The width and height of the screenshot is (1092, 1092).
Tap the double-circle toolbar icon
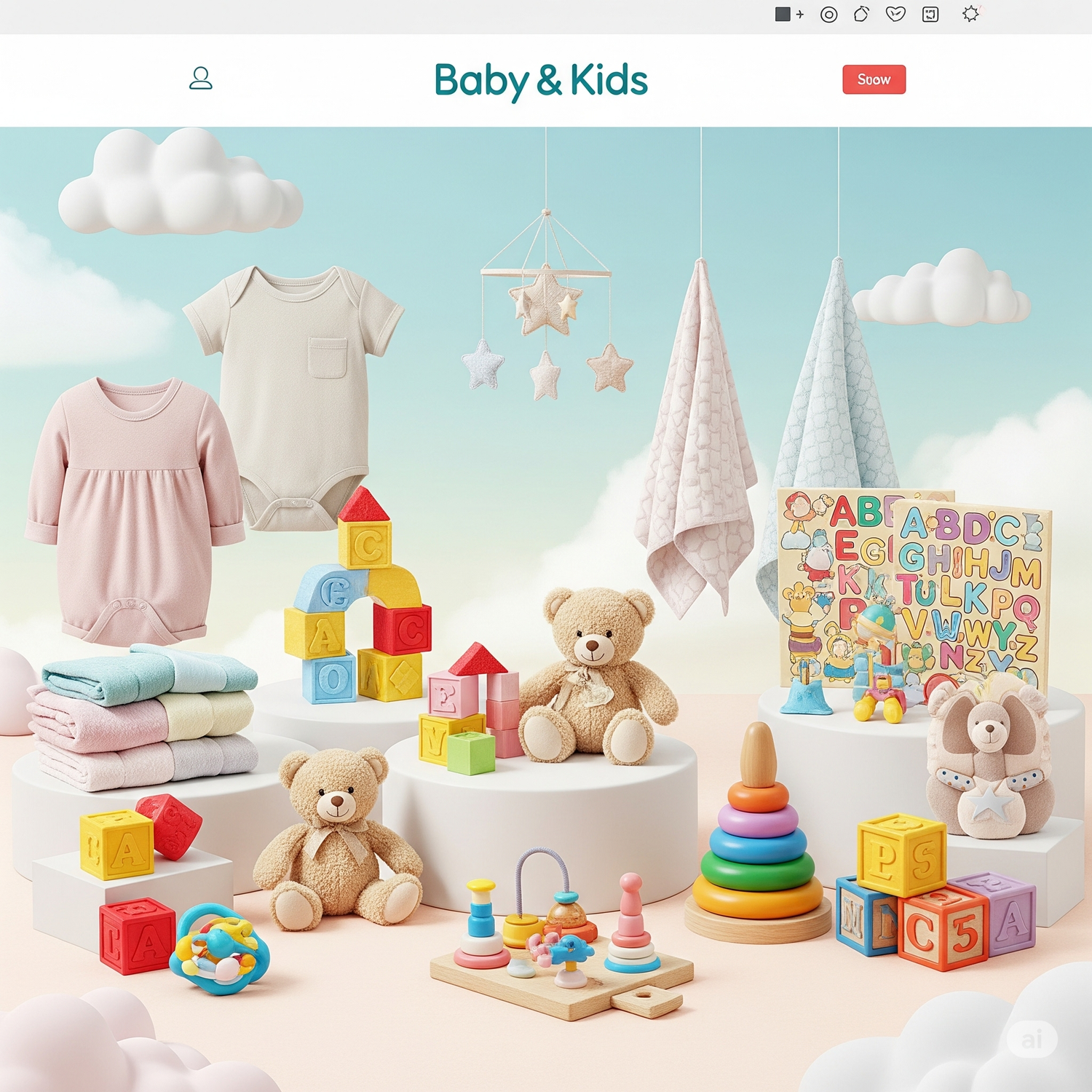pyautogui.click(x=828, y=15)
